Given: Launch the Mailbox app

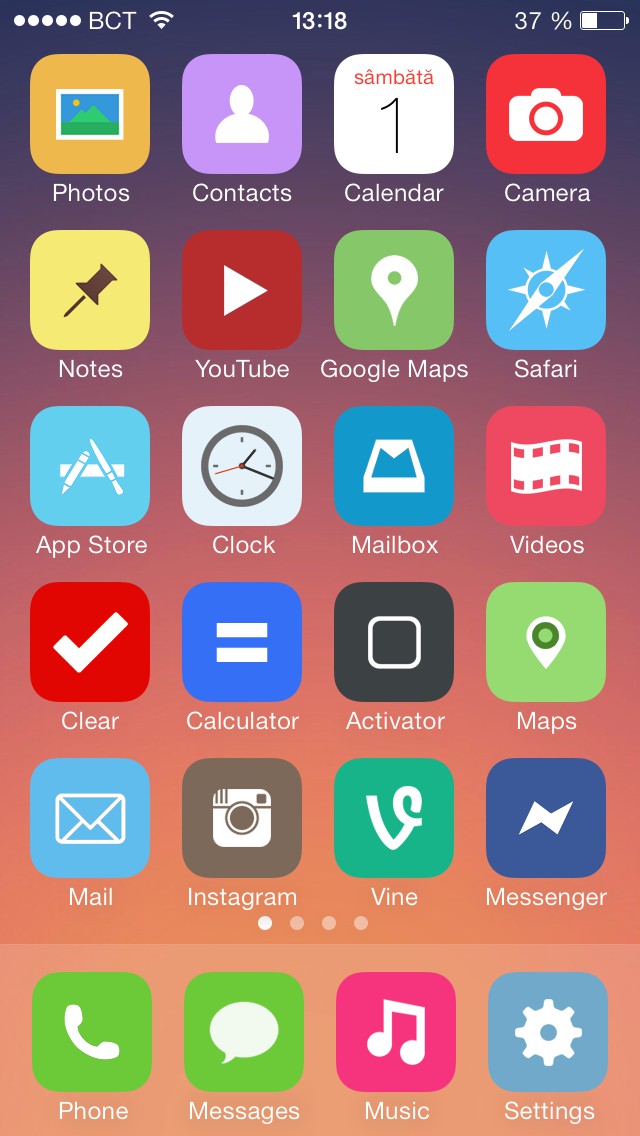Looking at the screenshot, I should pos(394,466).
